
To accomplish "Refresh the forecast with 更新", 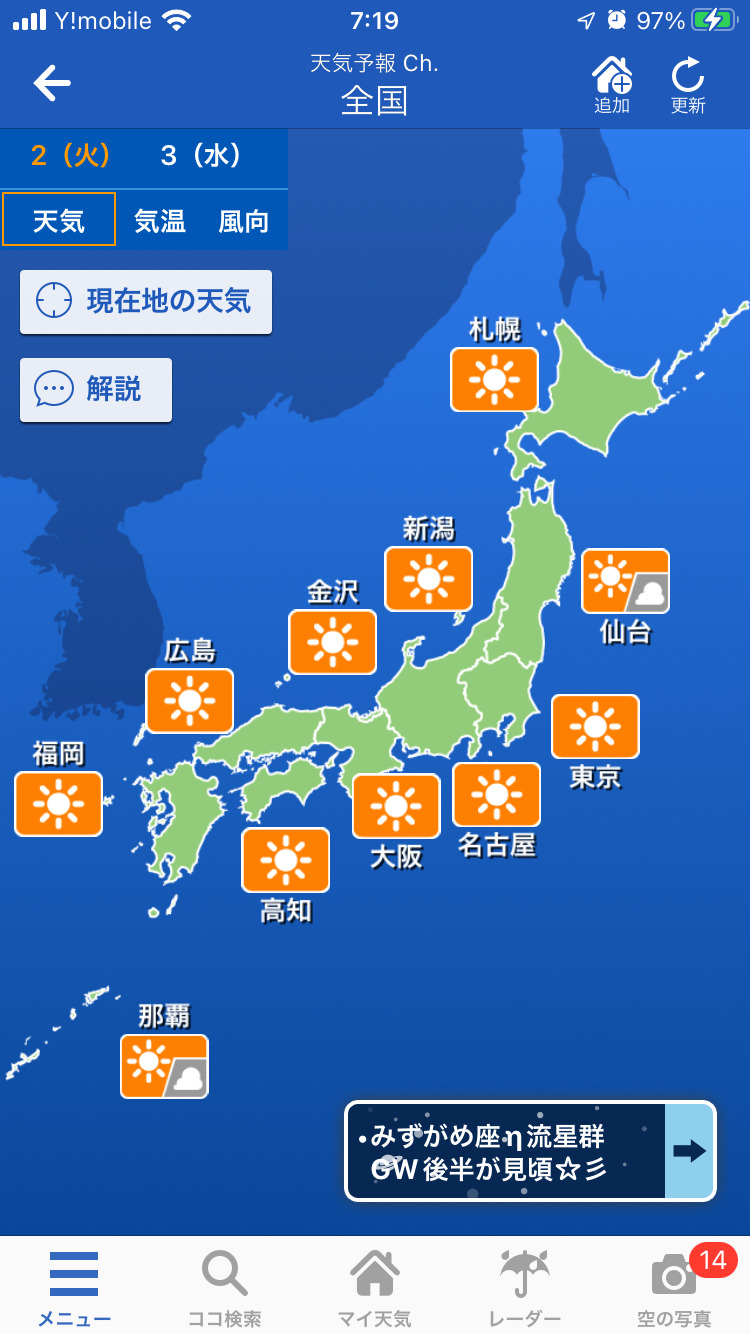I will (688, 84).
